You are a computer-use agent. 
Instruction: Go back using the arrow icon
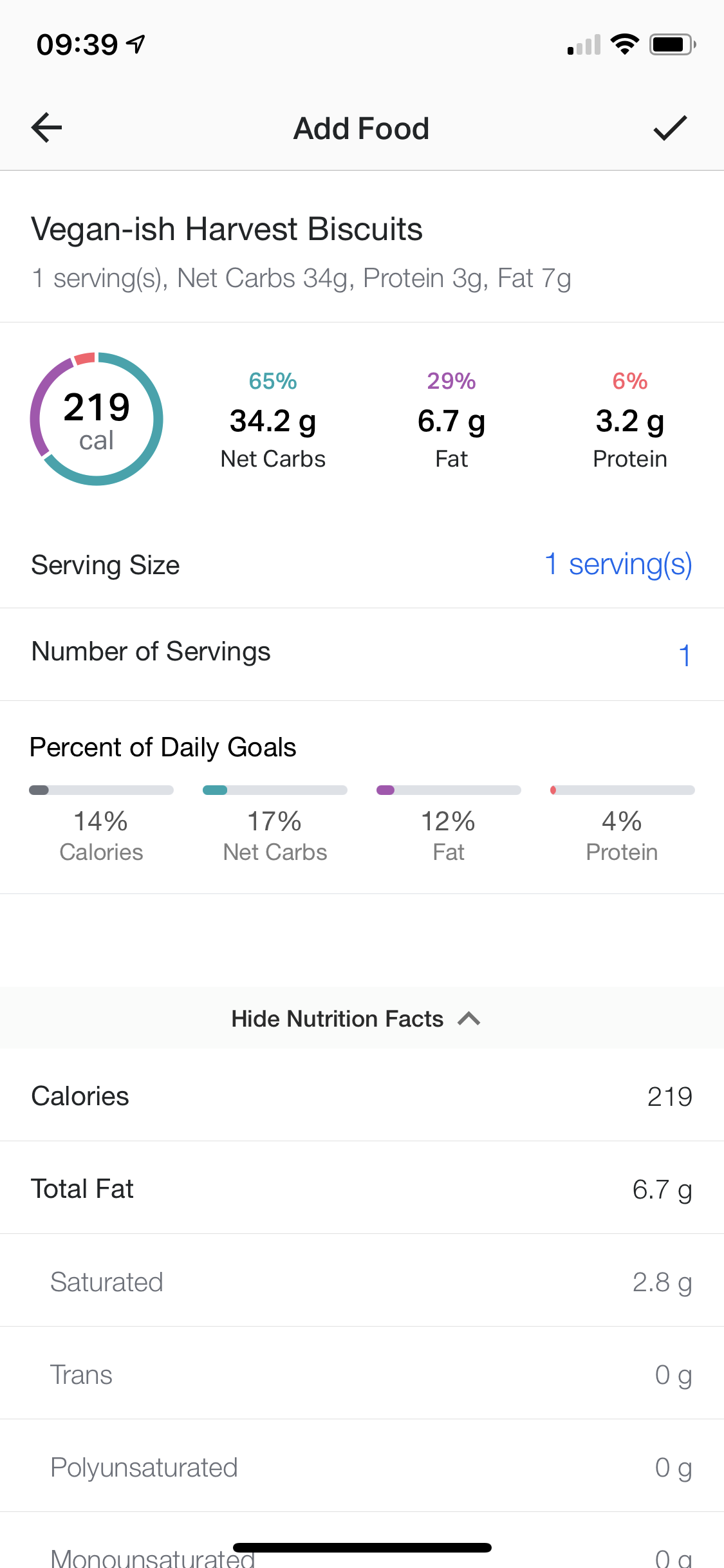click(x=47, y=127)
